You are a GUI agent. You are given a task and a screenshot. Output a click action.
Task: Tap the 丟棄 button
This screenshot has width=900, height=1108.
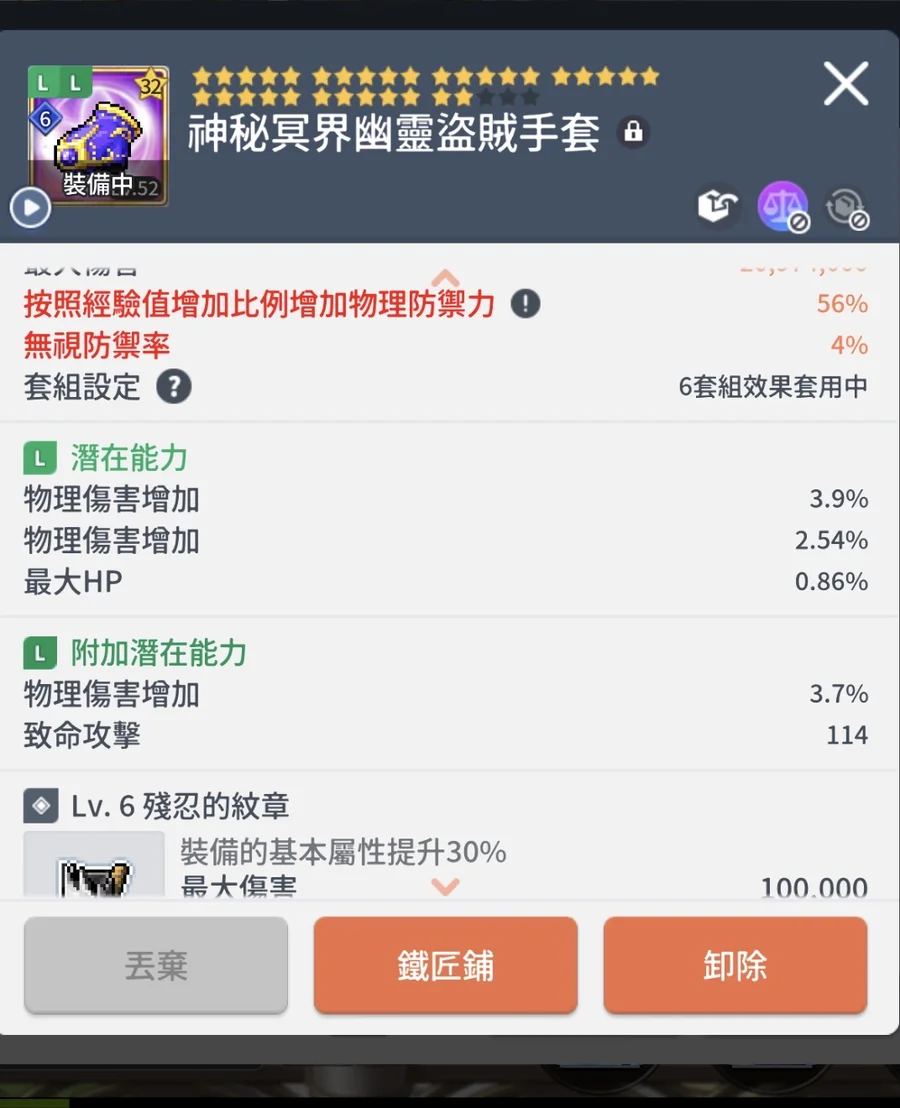pyautogui.click(x=156, y=965)
